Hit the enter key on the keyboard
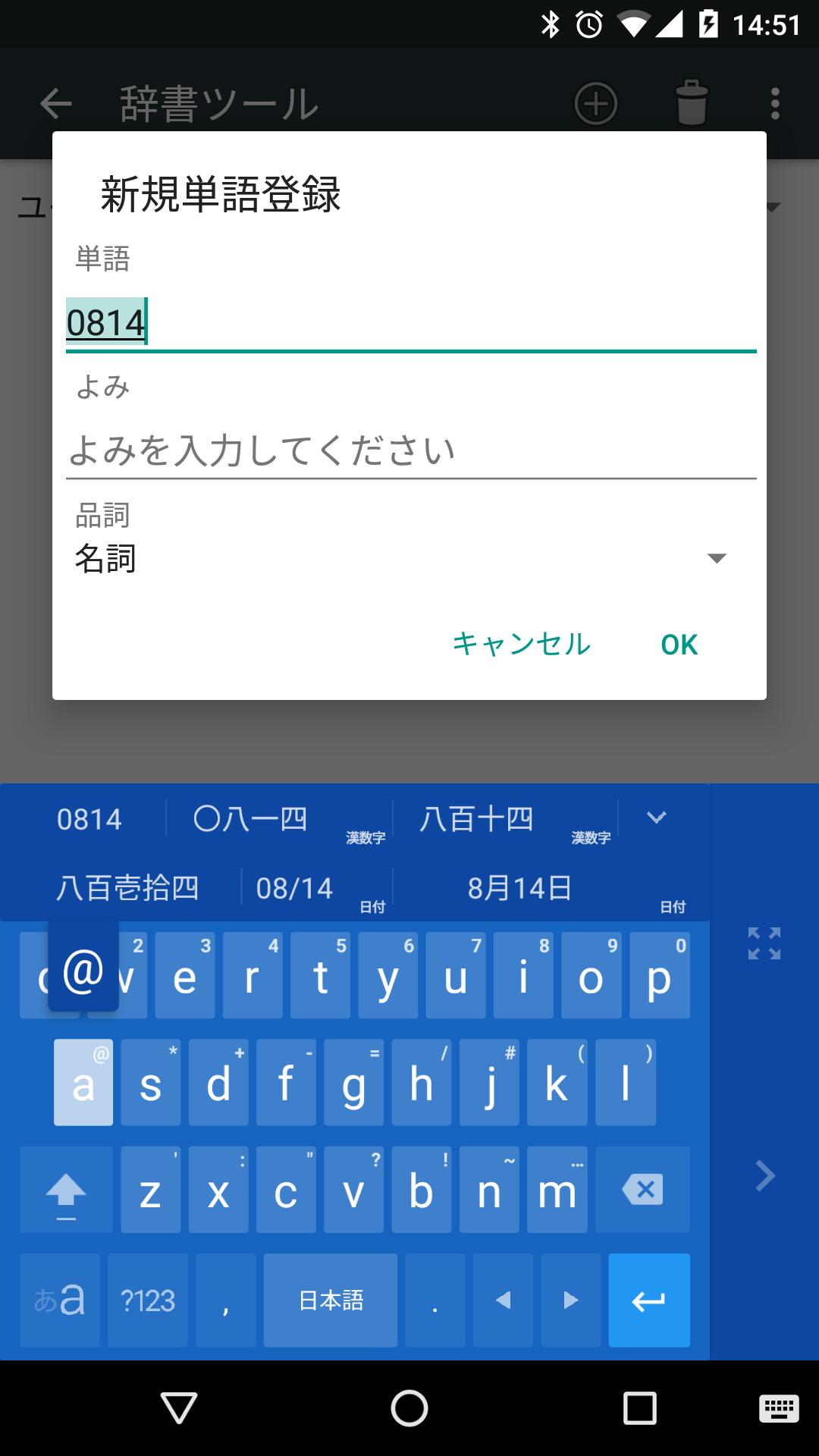The height and width of the screenshot is (1456, 819). [648, 1301]
